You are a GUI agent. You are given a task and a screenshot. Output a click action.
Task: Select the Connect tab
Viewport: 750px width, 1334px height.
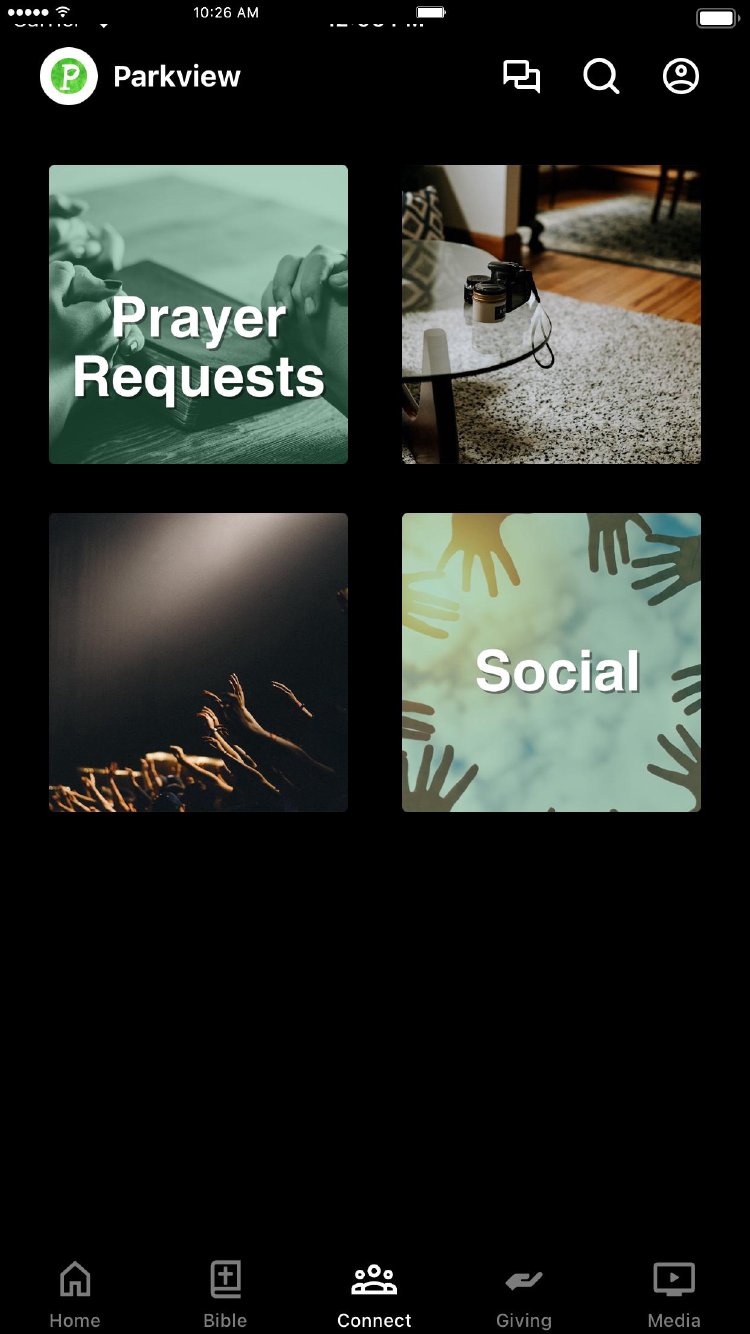click(x=374, y=1294)
